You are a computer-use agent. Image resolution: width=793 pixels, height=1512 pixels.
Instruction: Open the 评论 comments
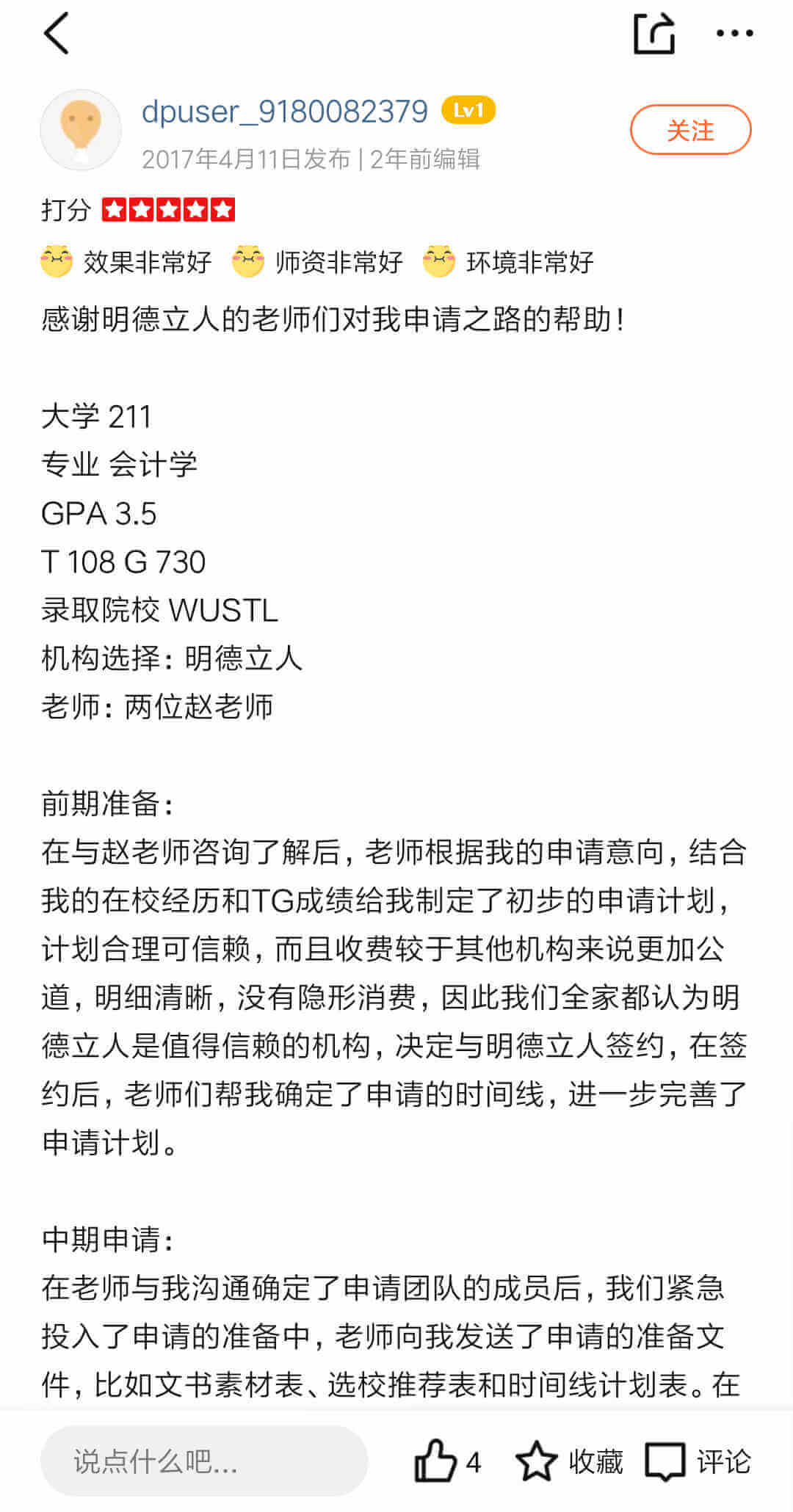[698, 1461]
